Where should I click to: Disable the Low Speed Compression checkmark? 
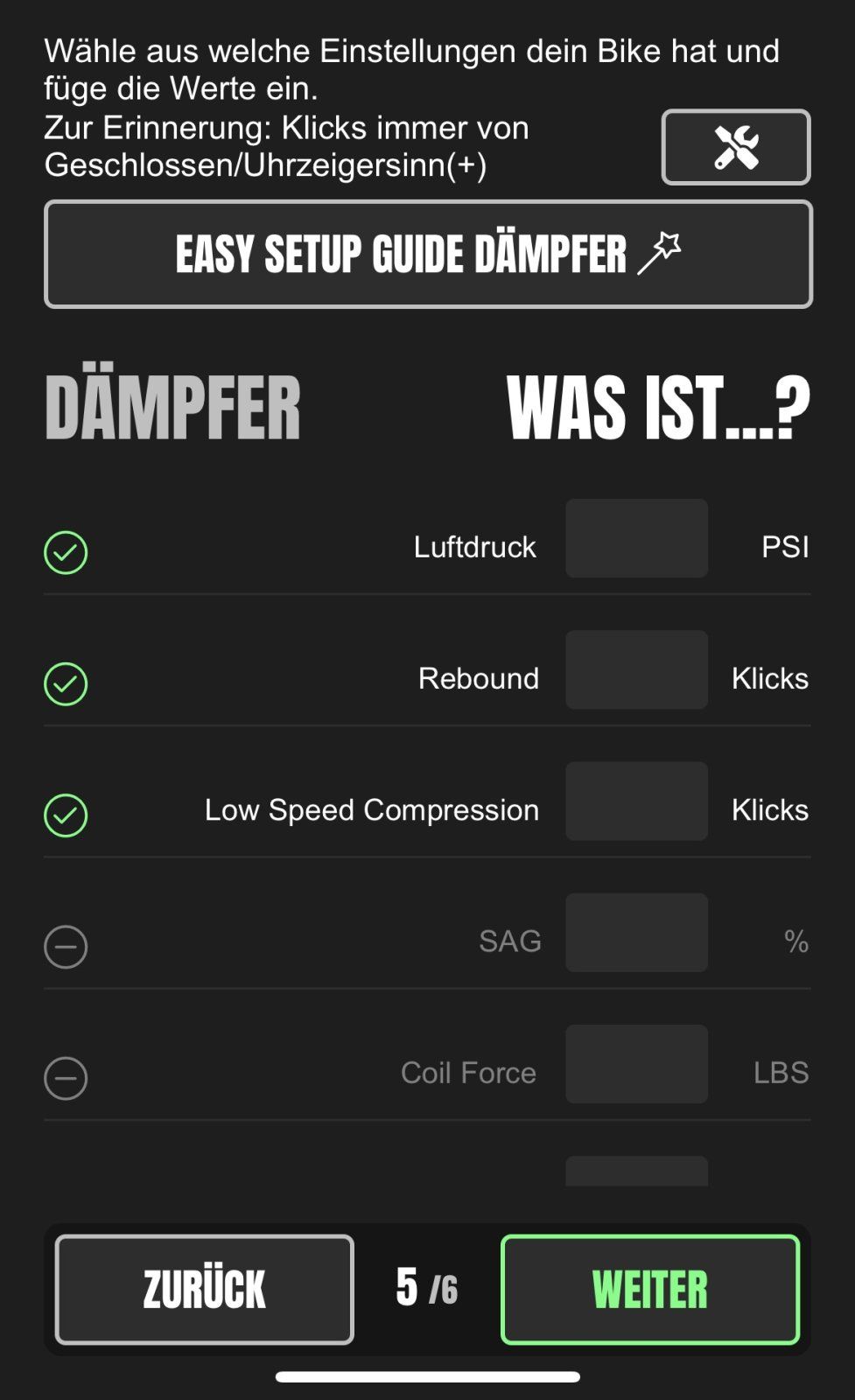pos(66,815)
